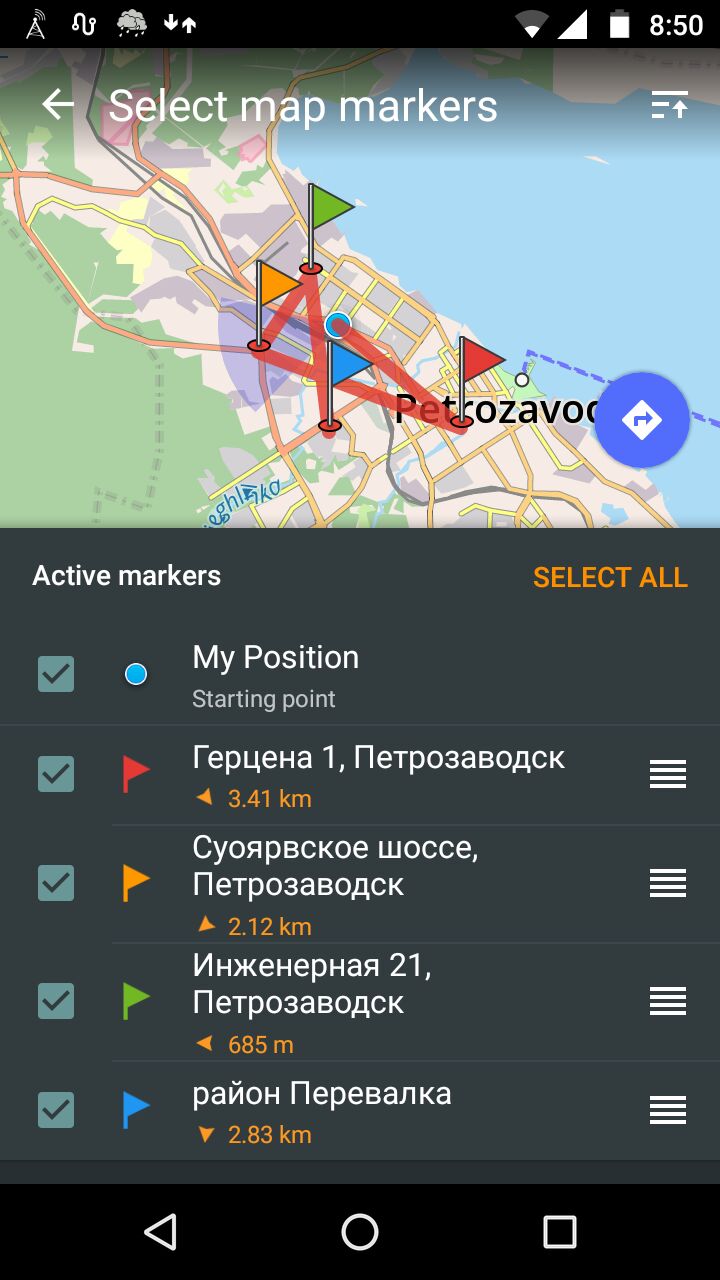Go back using the app bar arrow
720x1280 pixels.
pos(58,105)
